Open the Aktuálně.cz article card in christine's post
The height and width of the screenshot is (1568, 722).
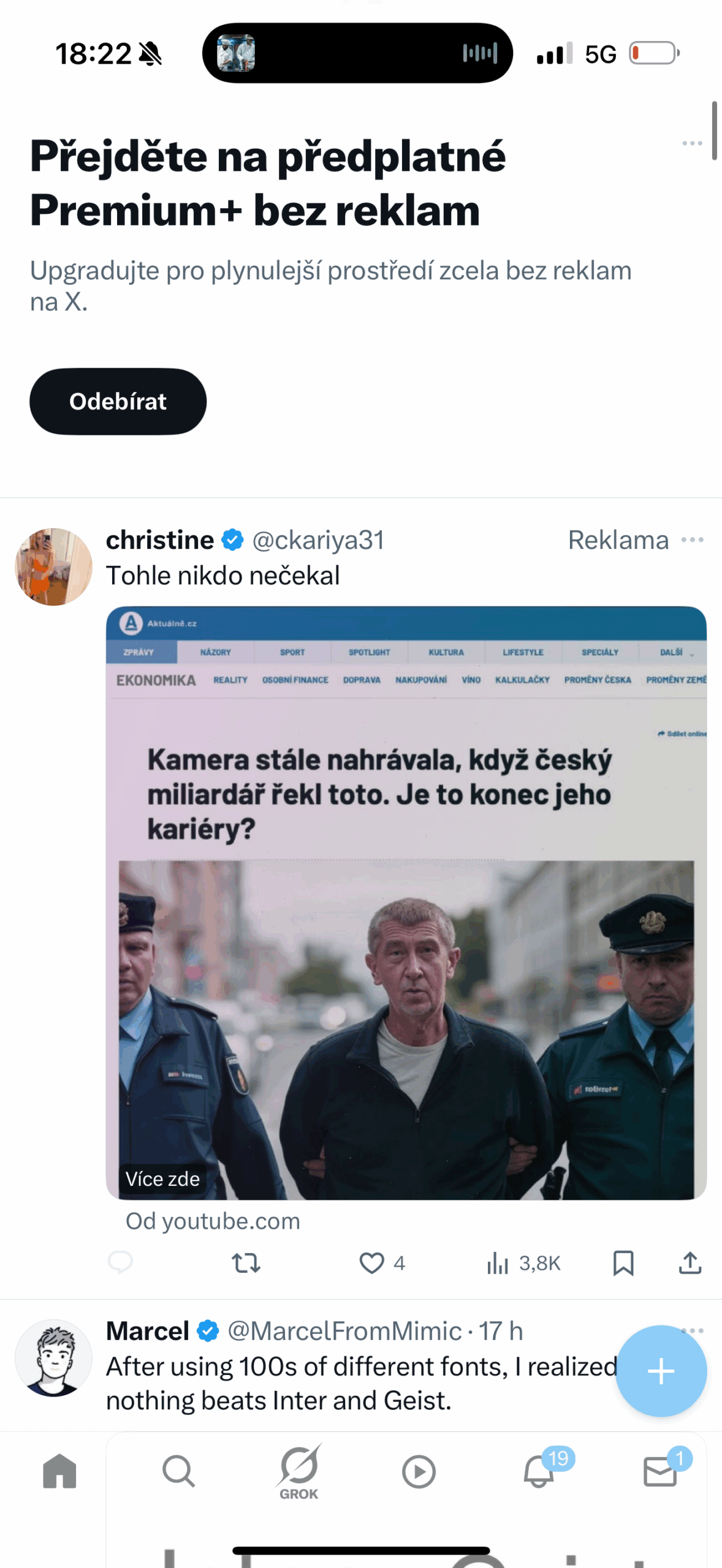point(406,902)
